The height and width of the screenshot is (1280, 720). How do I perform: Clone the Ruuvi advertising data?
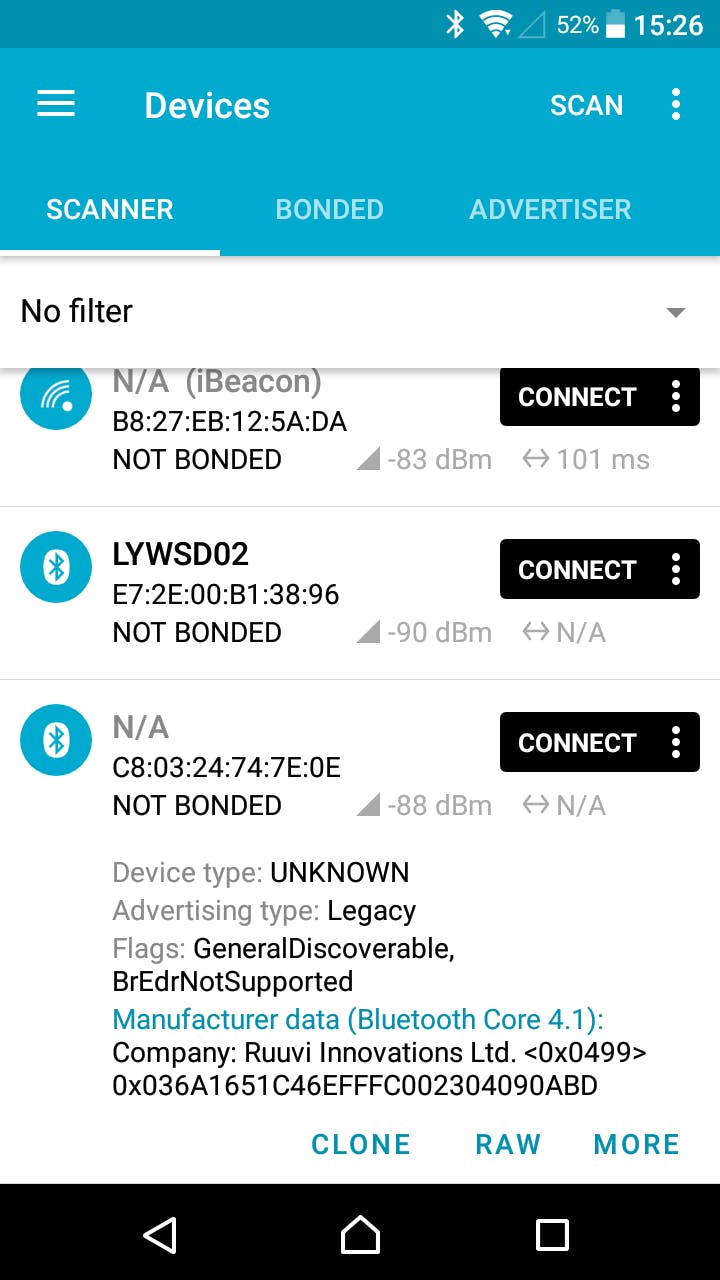coord(361,1144)
